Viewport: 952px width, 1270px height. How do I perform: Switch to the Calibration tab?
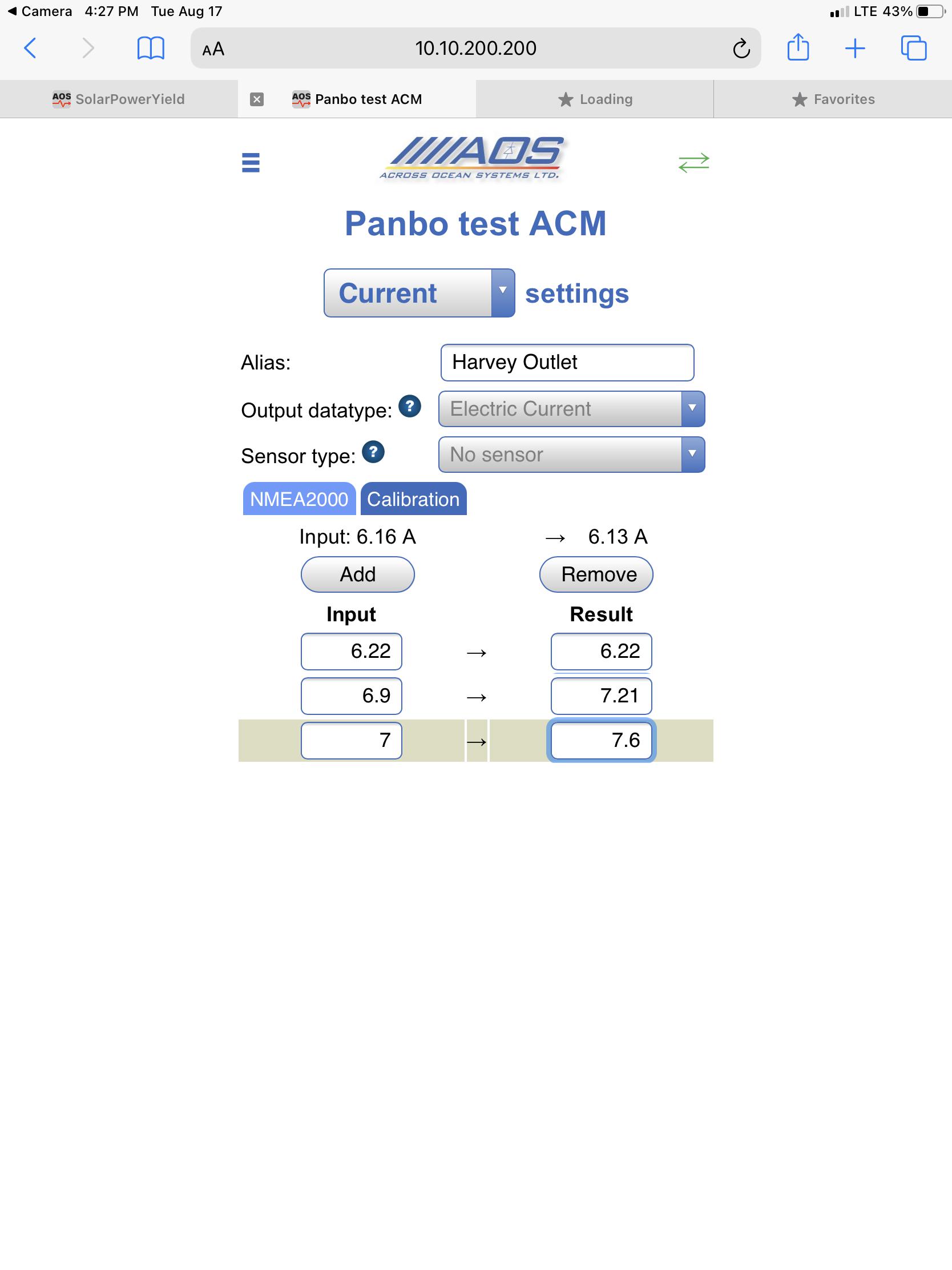click(413, 499)
